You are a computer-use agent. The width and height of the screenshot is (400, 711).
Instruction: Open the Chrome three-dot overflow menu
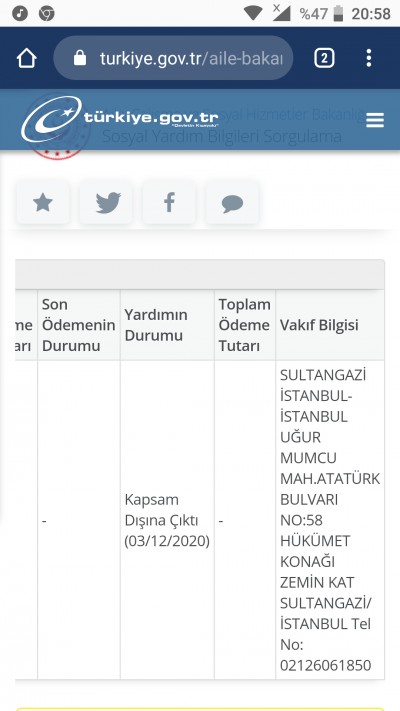pyautogui.click(x=369, y=58)
